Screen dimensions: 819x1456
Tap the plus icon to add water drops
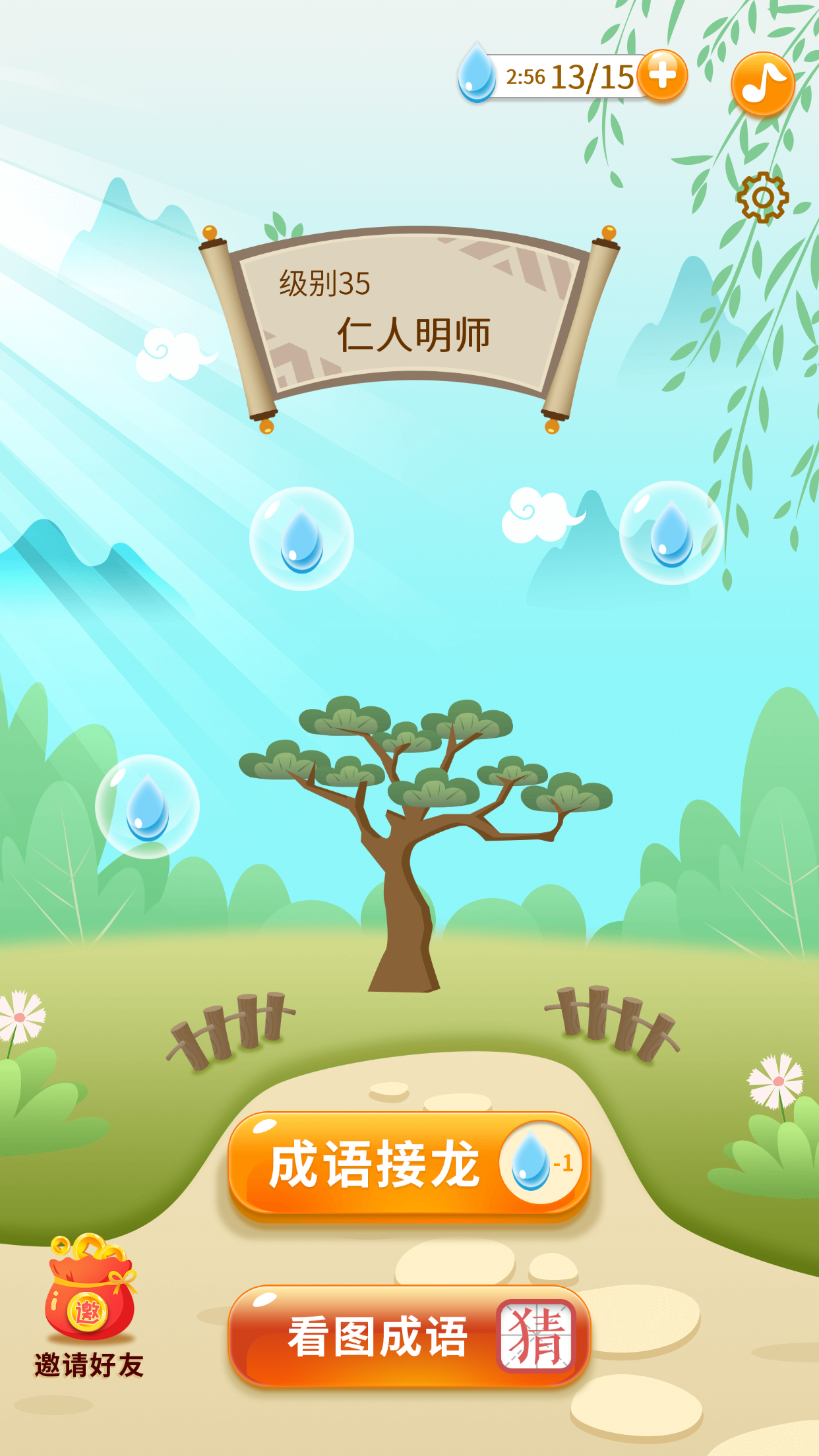(x=661, y=76)
